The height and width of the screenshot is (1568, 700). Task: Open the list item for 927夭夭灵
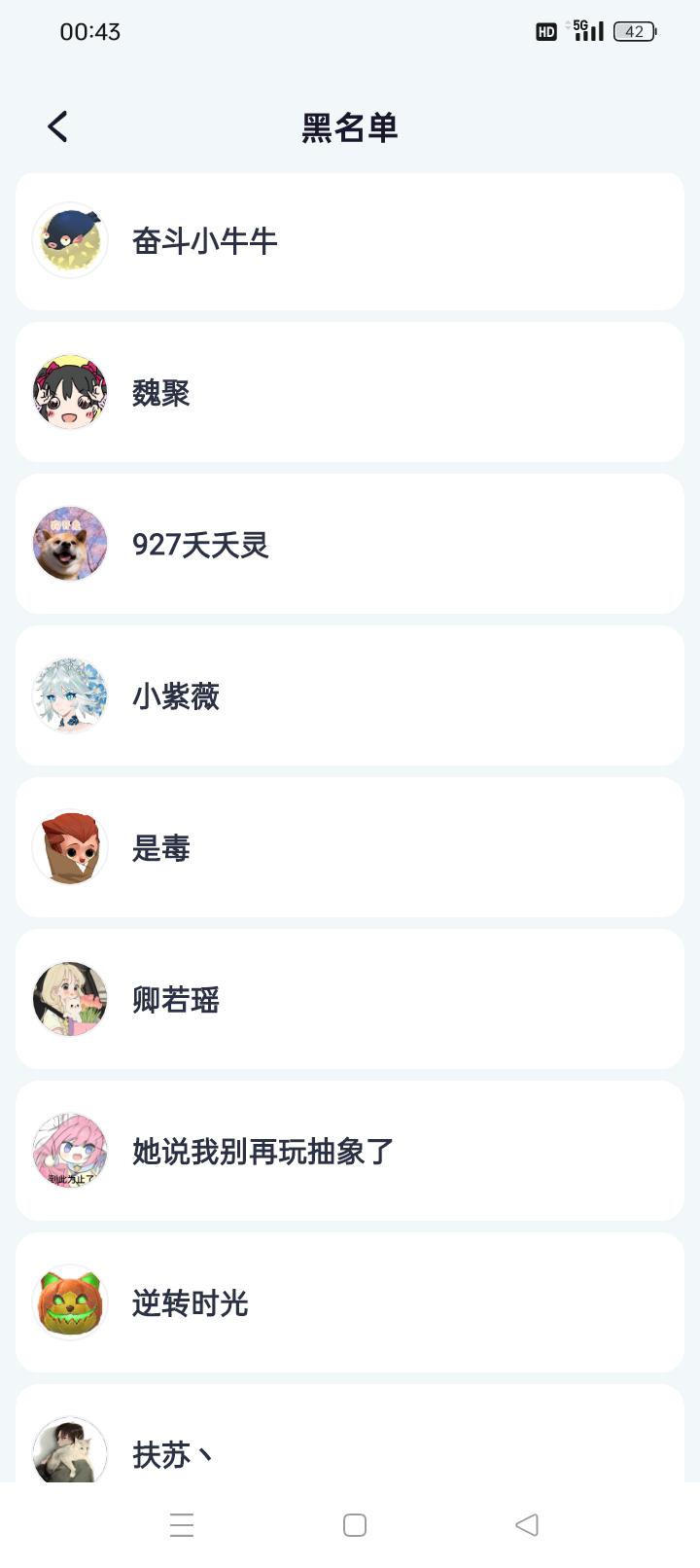click(x=350, y=544)
